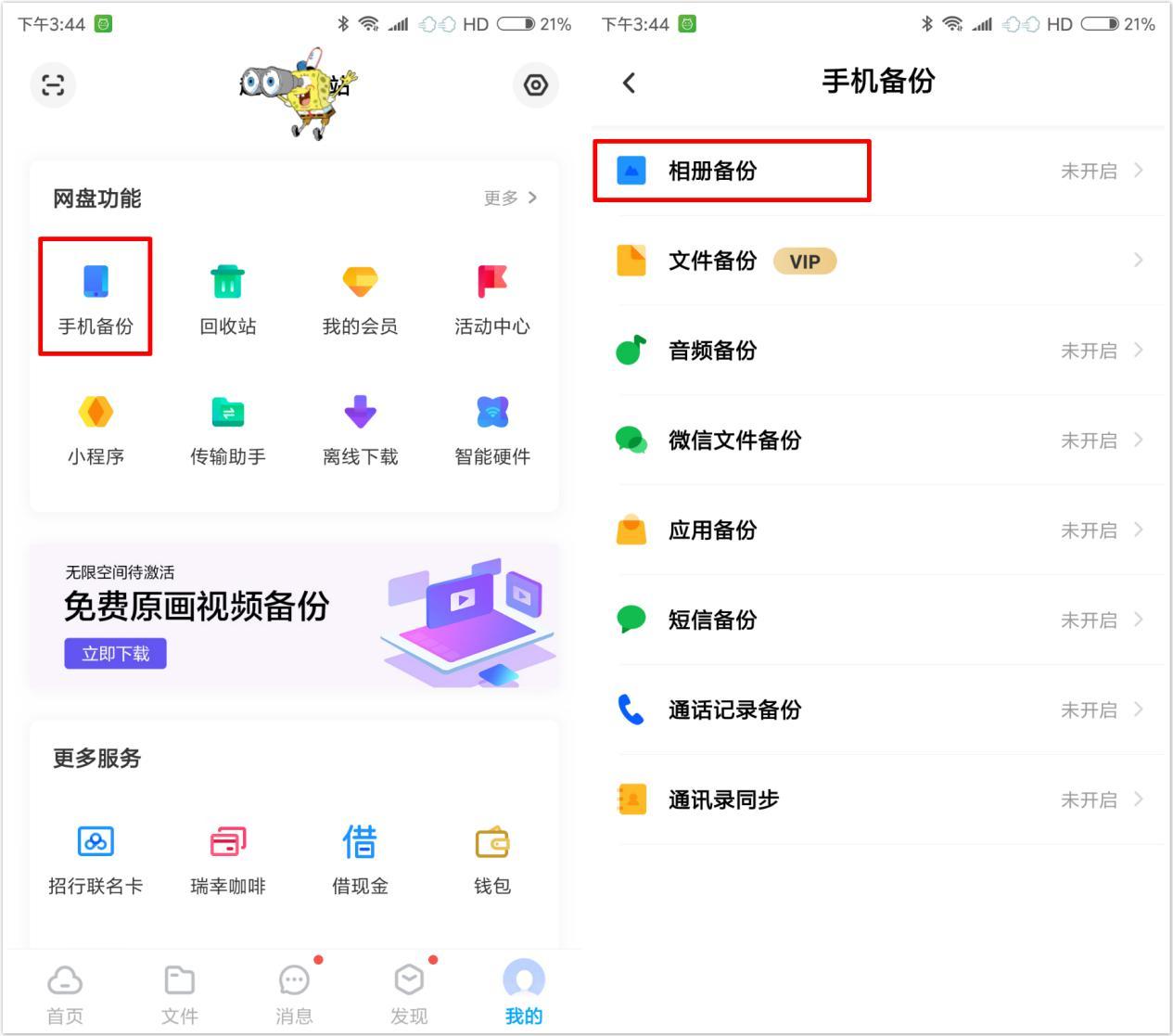
Task: Tap 立即下载 on the banner
Action: tap(115, 653)
